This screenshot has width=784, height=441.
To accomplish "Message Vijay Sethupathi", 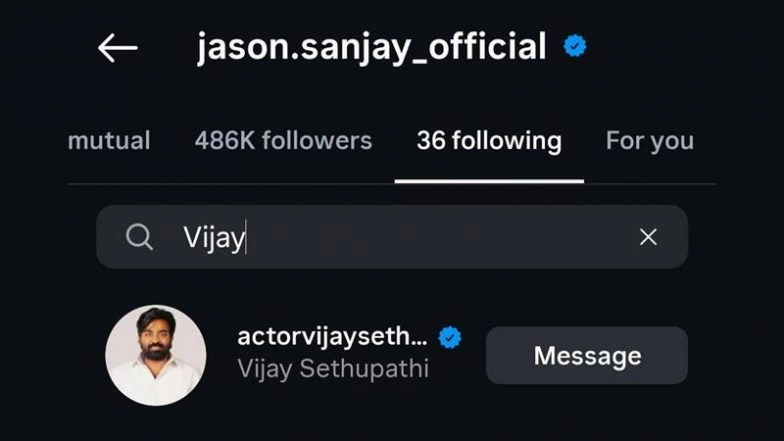I will [587, 355].
